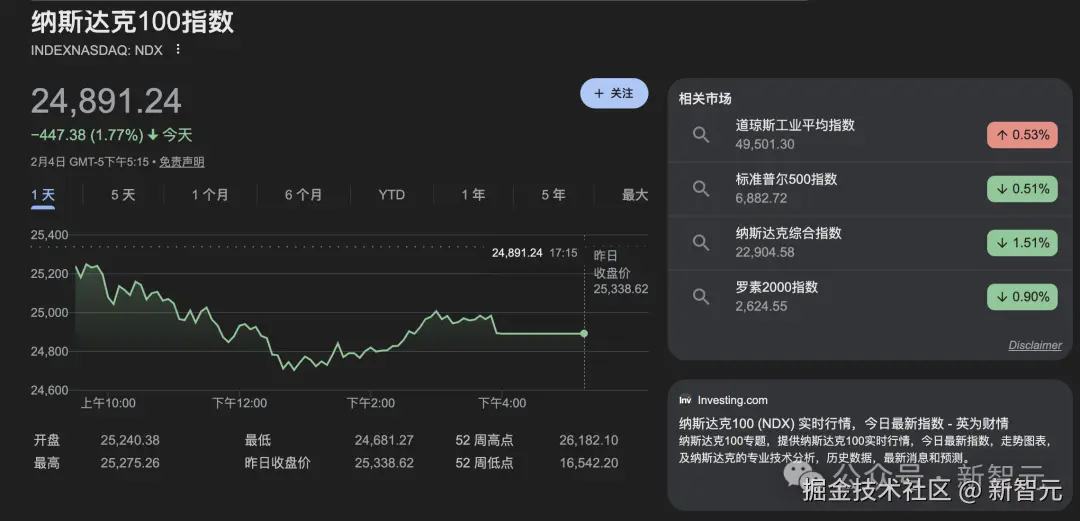Viewport: 1080px width, 521px height.
Task: Show the 6个月 chart range
Action: point(303,195)
